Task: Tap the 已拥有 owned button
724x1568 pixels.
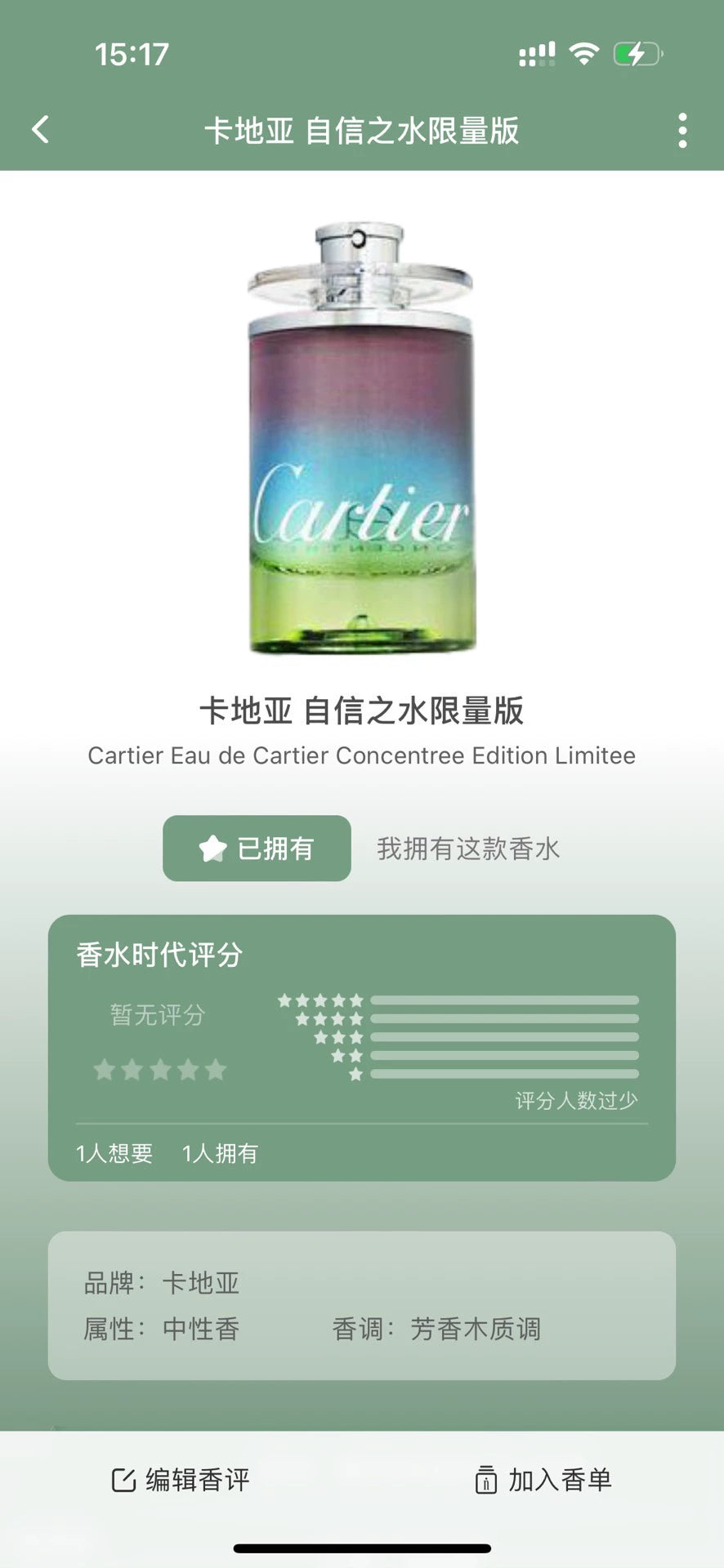Action: [257, 849]
